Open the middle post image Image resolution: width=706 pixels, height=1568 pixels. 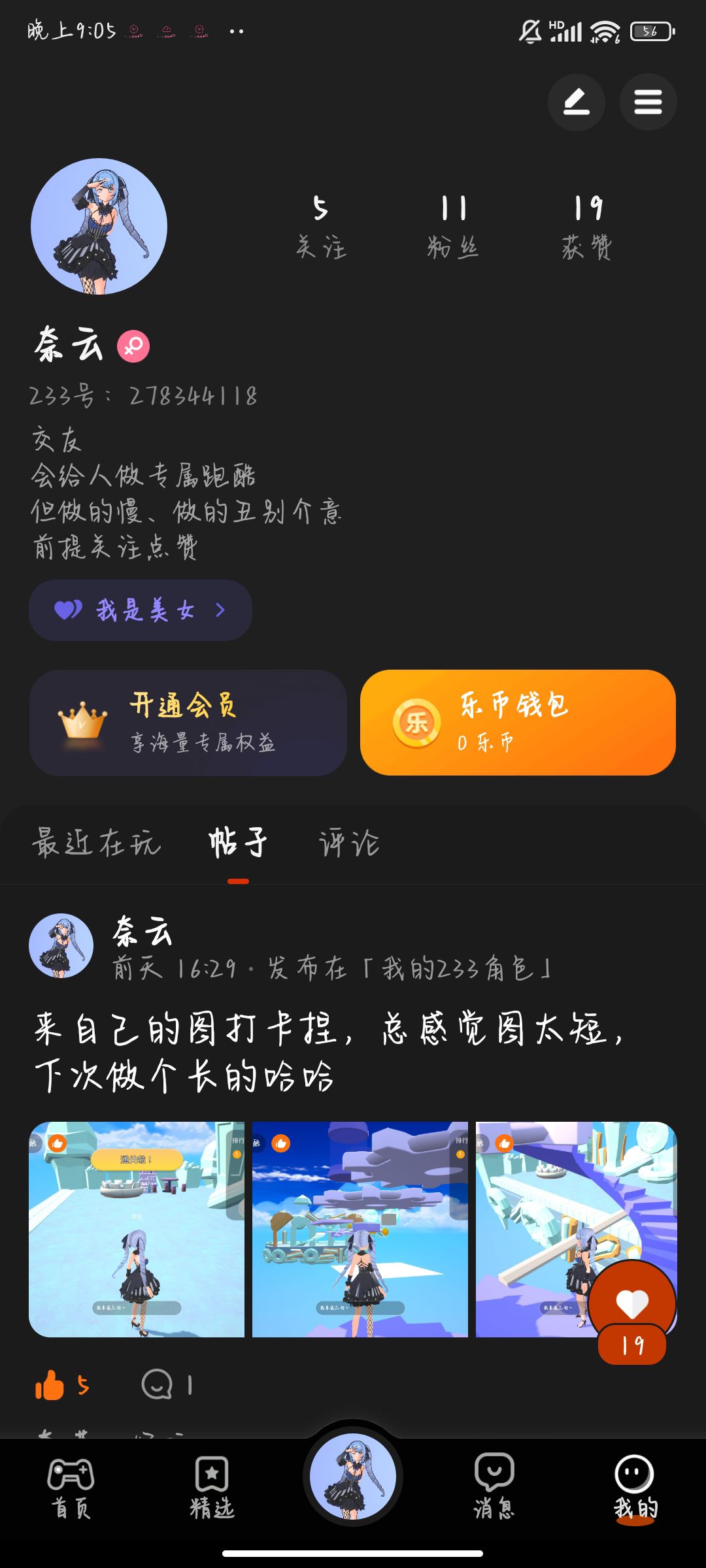tap(360, 1230)
